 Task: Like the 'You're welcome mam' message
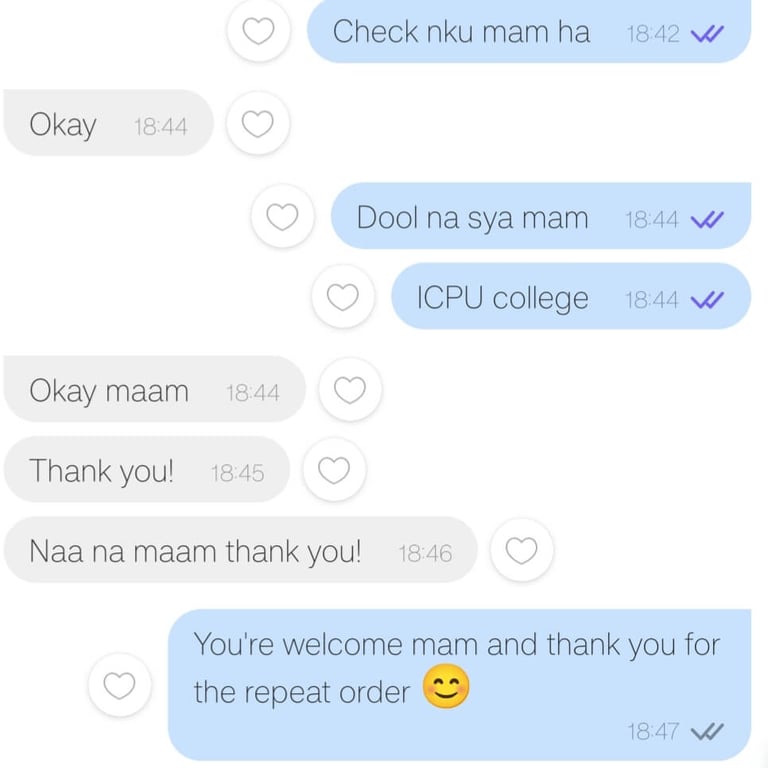pos(120,684)
